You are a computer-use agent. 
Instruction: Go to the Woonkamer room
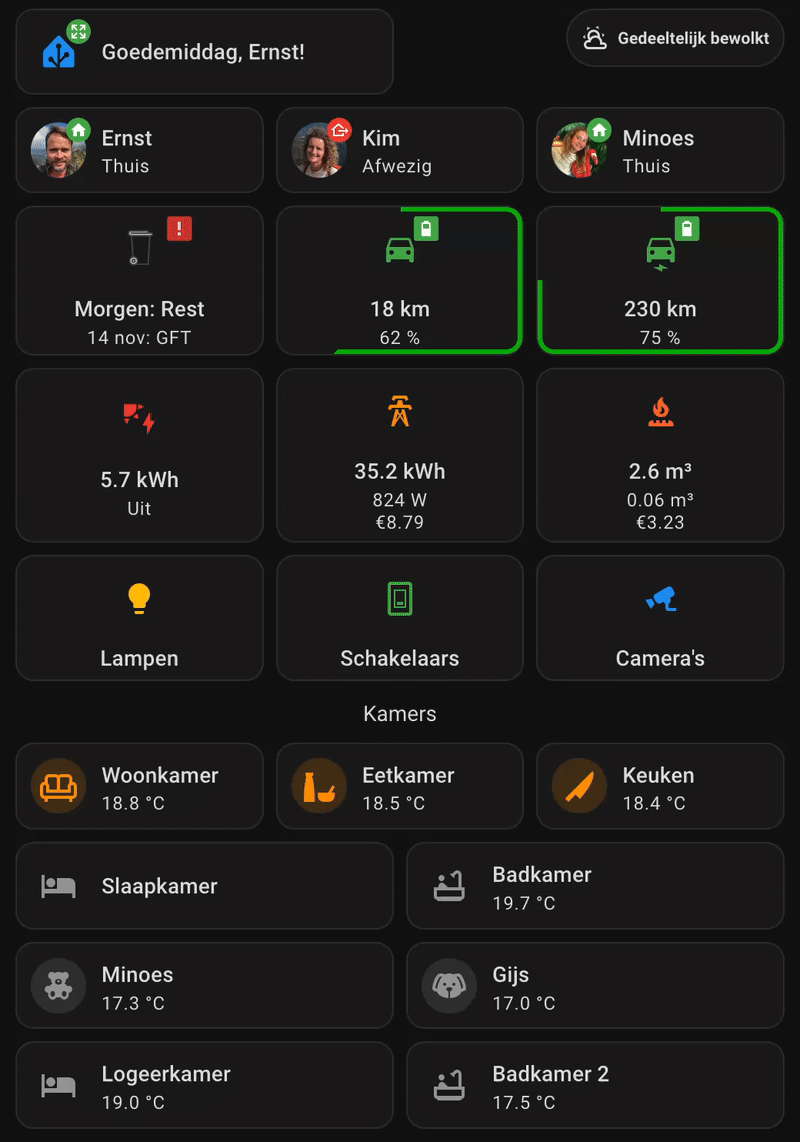pos(139,786)
